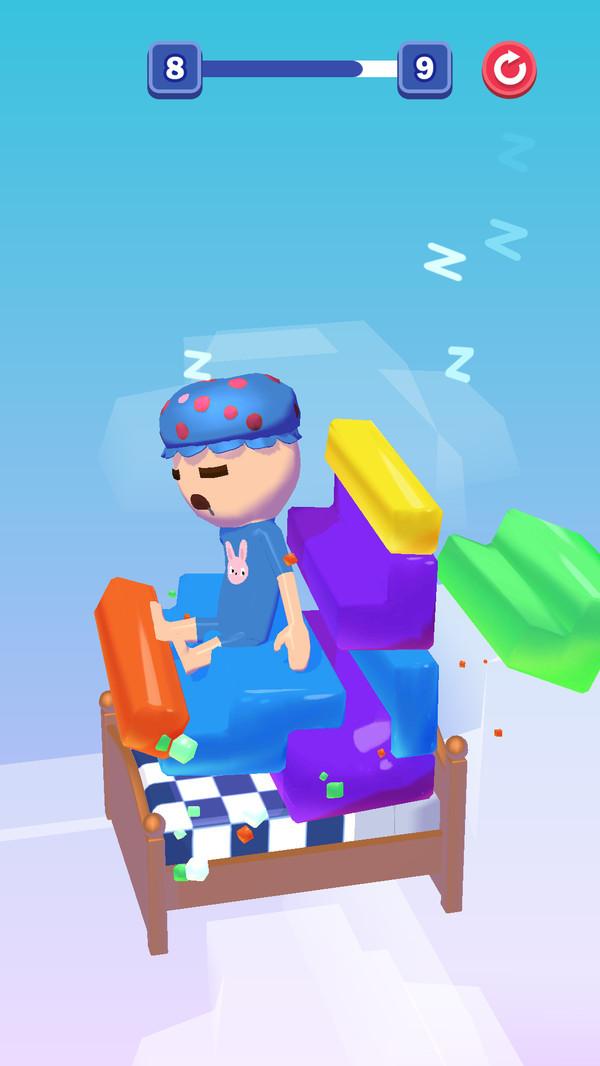The width and height of the screenshot is (600, 1066).
Task: Restart the level with the red button
Action: tap(509, 68)
